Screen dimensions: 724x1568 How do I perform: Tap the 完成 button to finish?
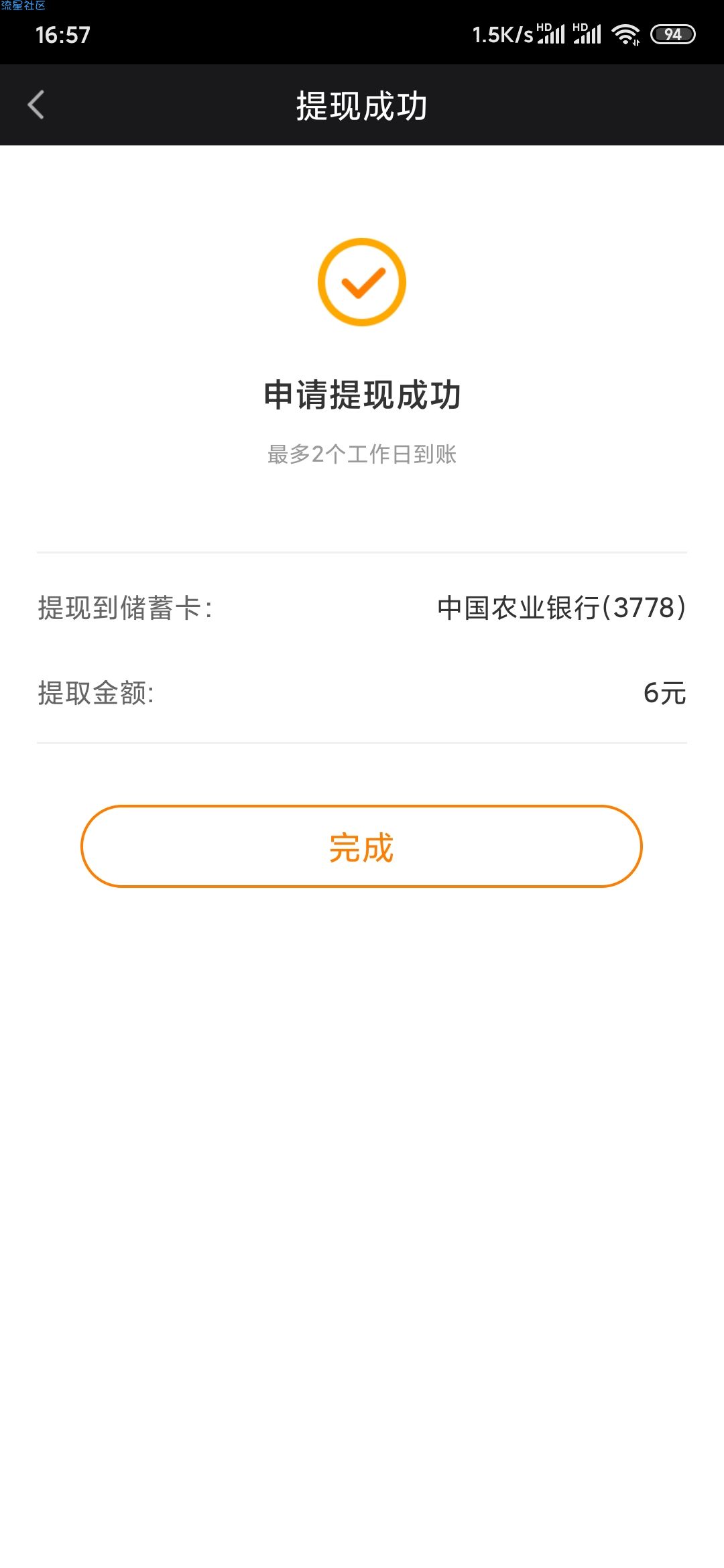pos(361,846)
